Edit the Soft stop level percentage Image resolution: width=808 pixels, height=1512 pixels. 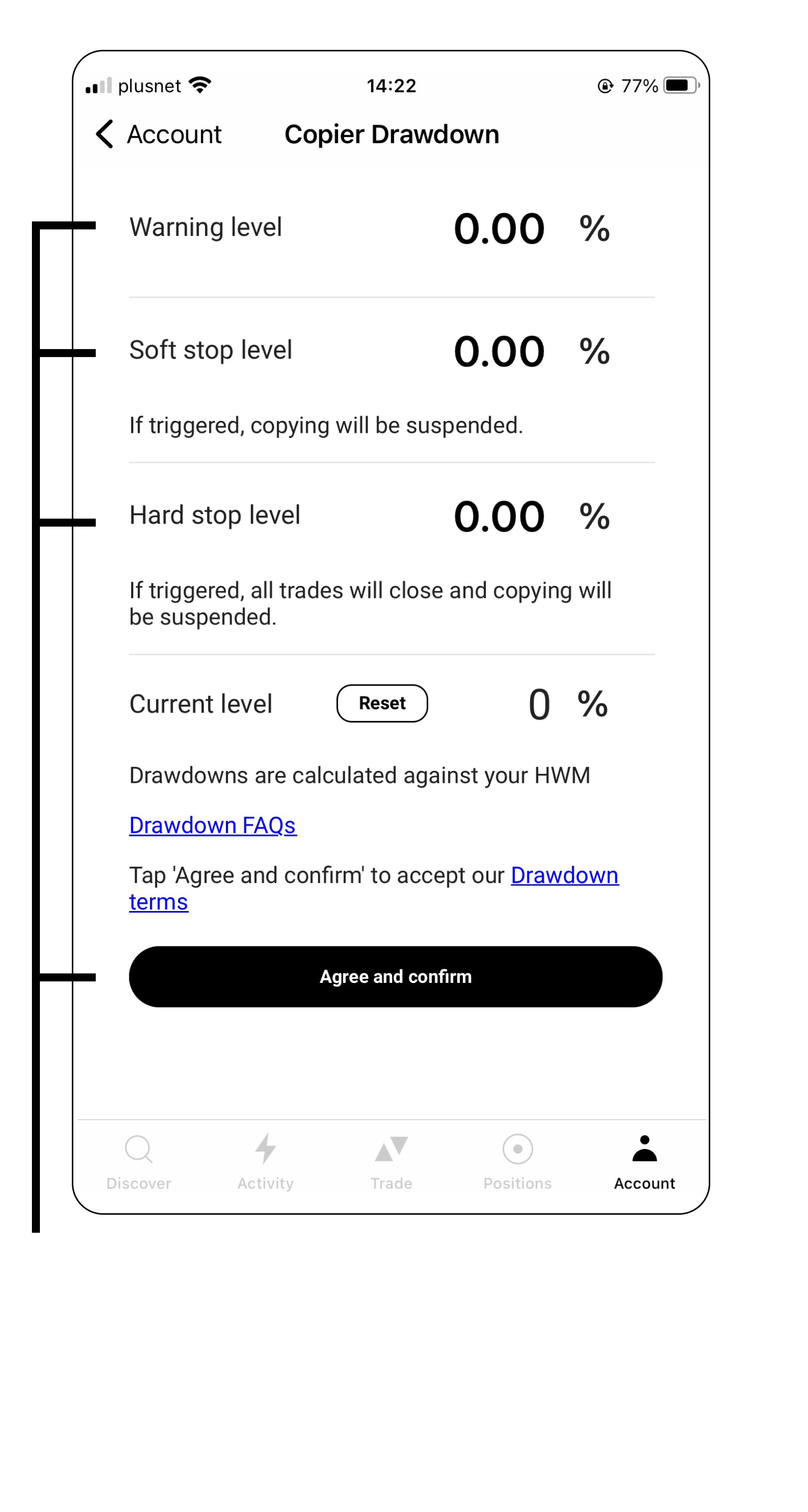(499, 351)
